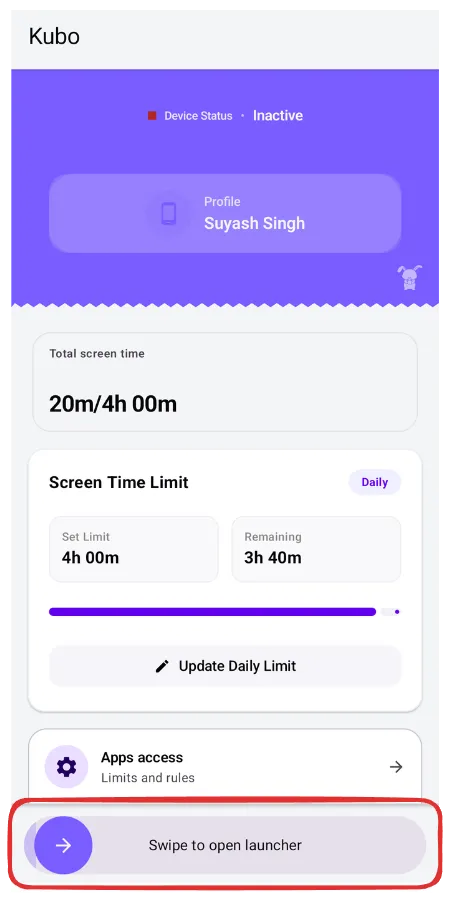
Task: Open the Suyash Singh profile card
Action: 225,213
